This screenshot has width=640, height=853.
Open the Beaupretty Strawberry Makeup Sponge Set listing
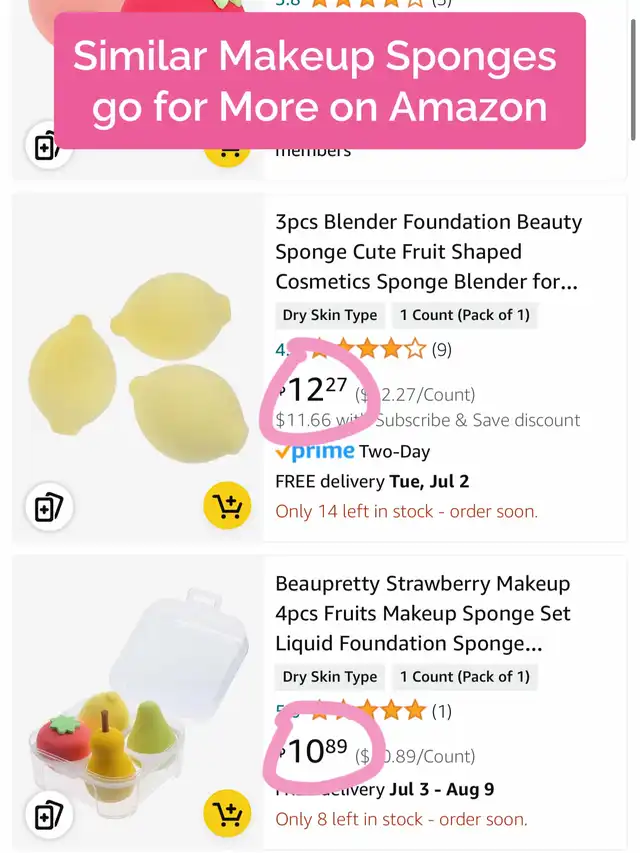pyautogui.click(x=423, y=613)
